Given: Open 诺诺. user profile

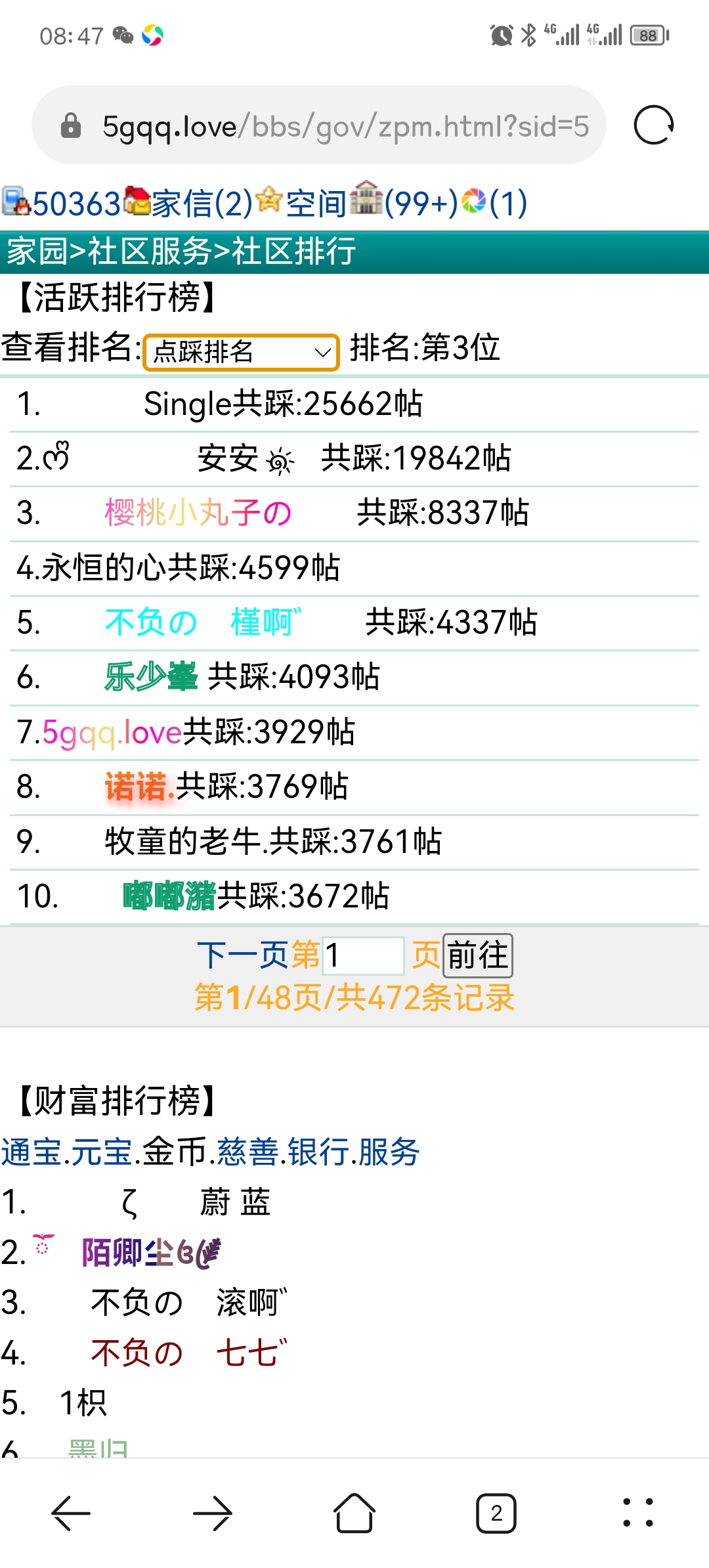Looking at the screenshot, I should click(x=139, y=787).
